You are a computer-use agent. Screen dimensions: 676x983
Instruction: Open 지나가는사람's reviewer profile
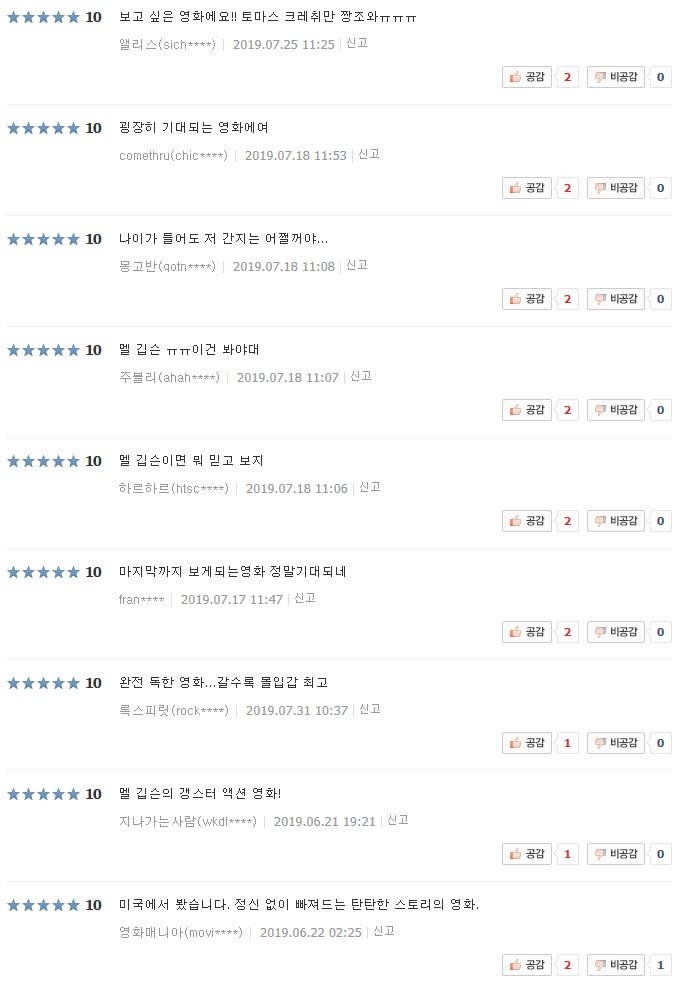(186, 821)
